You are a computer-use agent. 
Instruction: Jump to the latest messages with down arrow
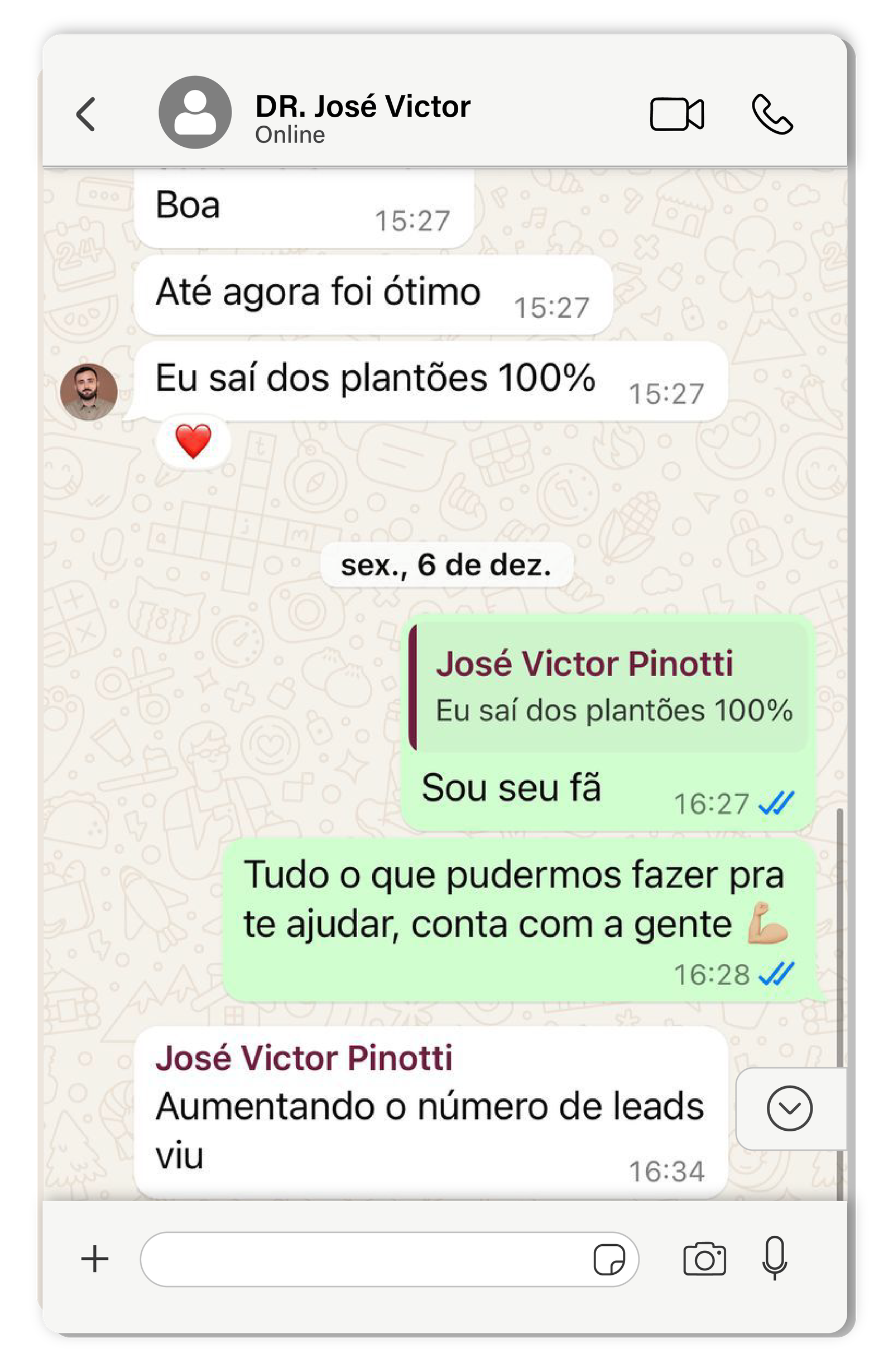click(789, 1108)
